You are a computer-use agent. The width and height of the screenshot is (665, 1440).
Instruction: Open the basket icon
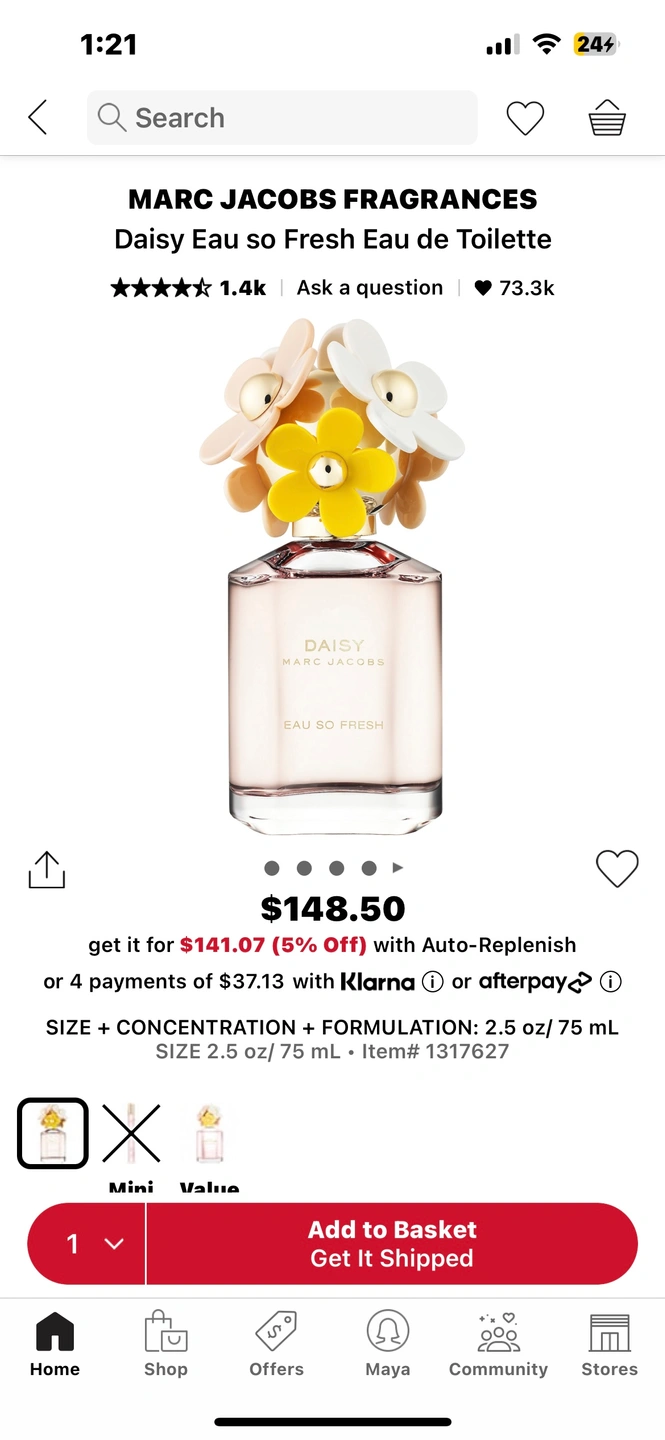pos(607,118)
